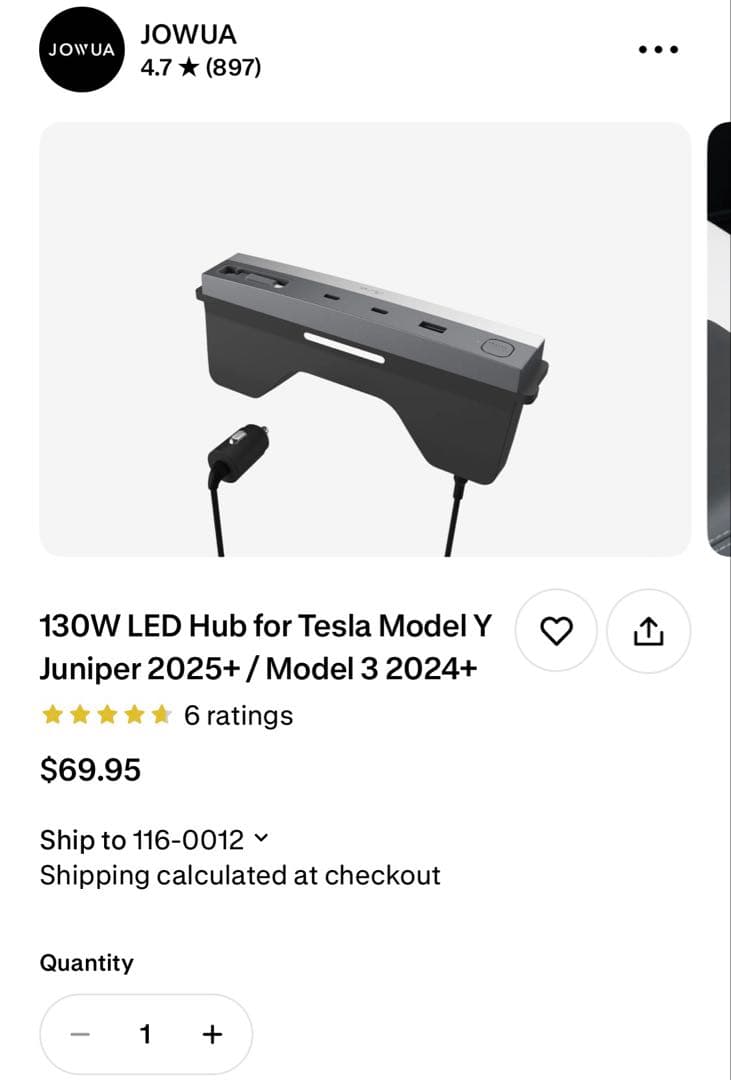
Task: Open the three-dot overflow menu
Action: (x=657, y=47)
